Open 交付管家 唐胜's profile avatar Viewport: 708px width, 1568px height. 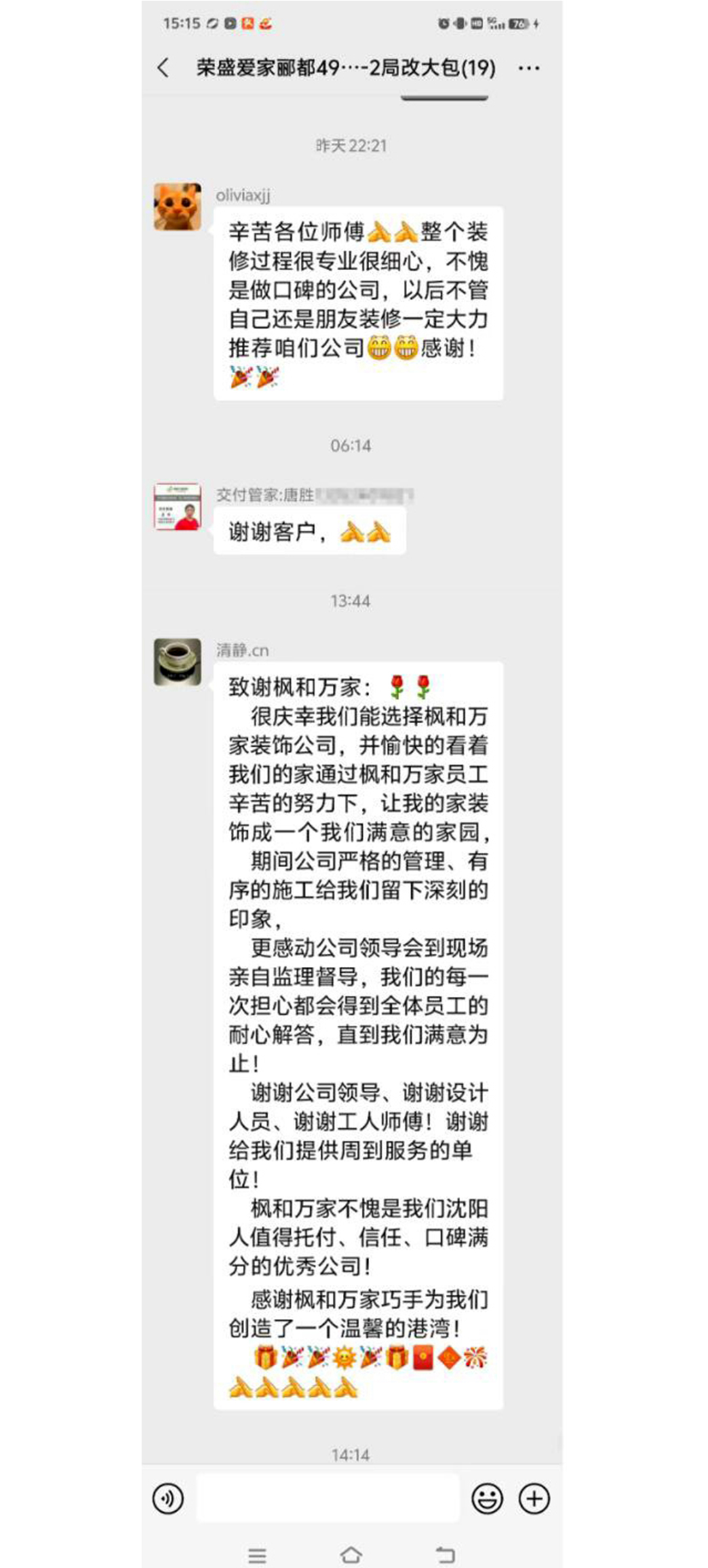178,507
